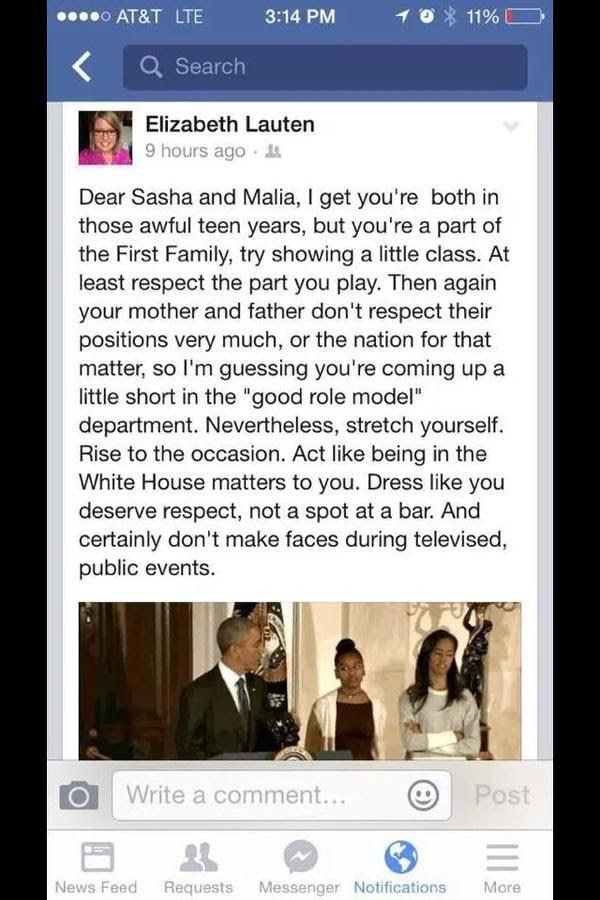Open the Messenger tab
Viewport: 600px width, 900px height.
299,867
